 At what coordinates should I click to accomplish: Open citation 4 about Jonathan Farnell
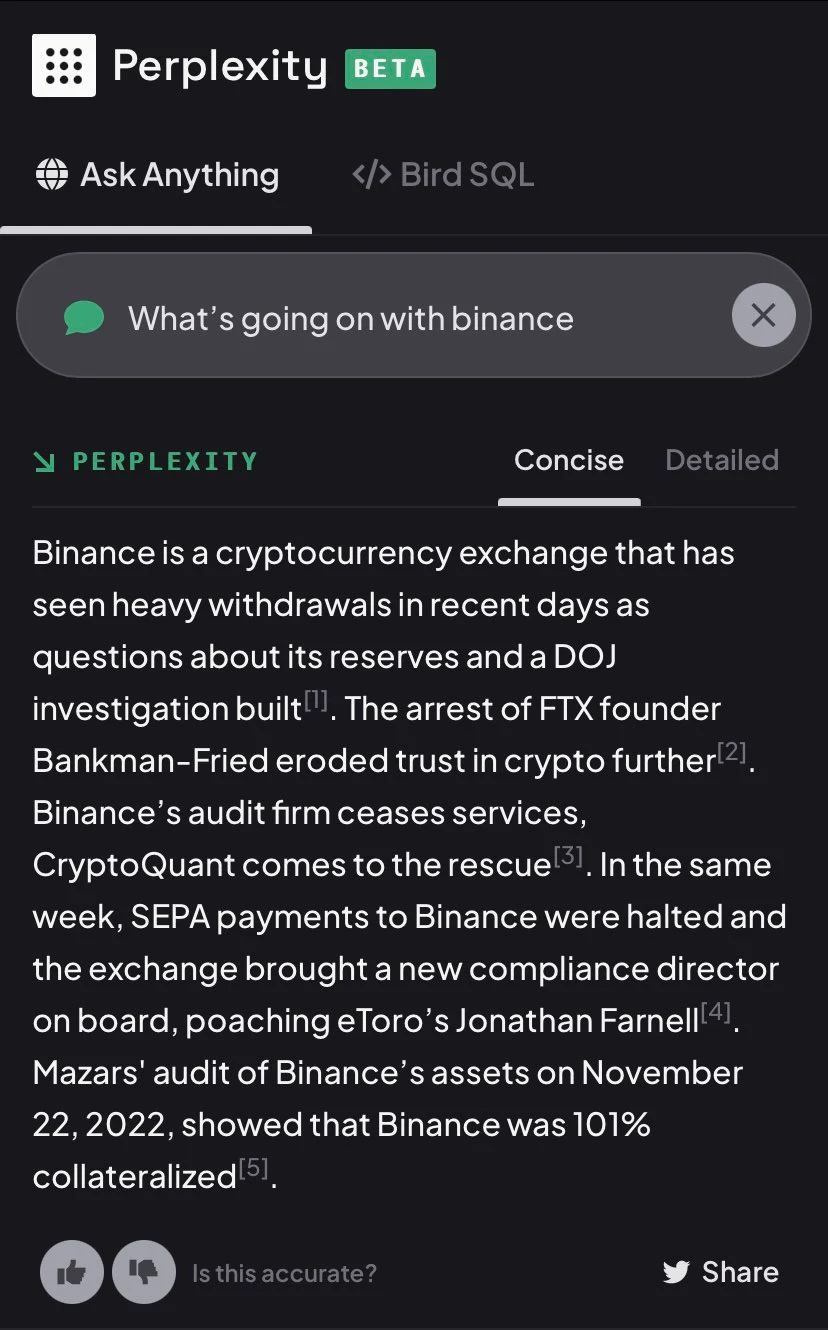tap(716, 1012)
